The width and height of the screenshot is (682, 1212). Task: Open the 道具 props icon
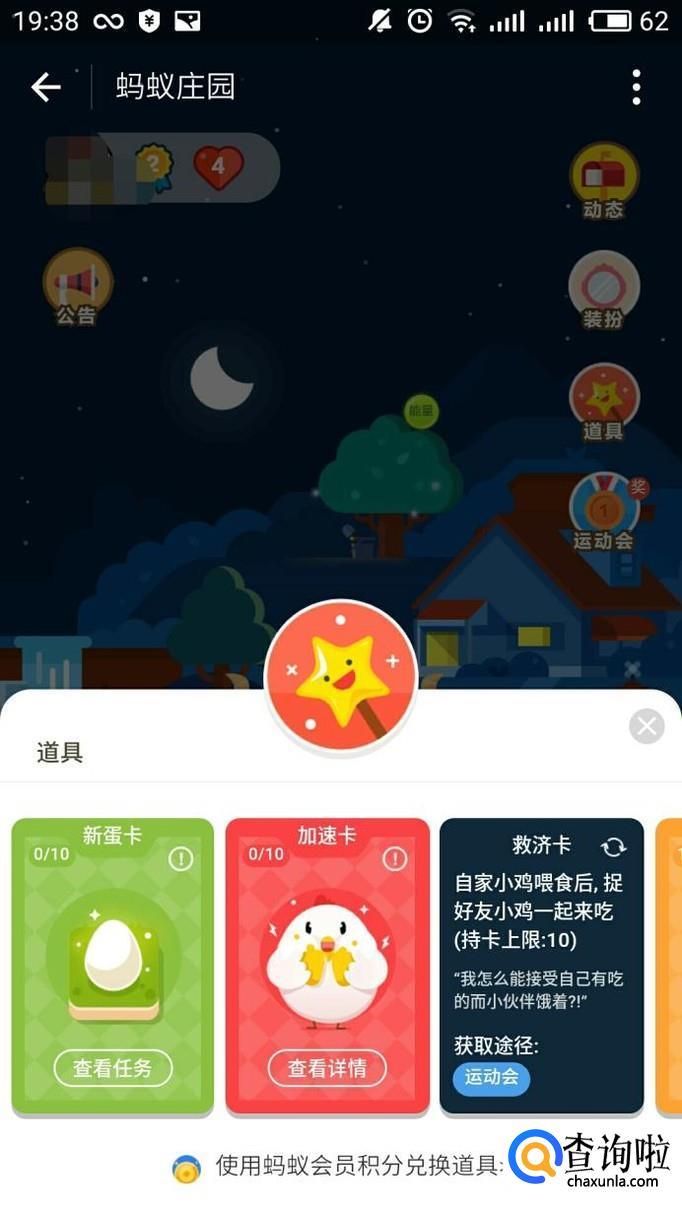tap(603, 402)
